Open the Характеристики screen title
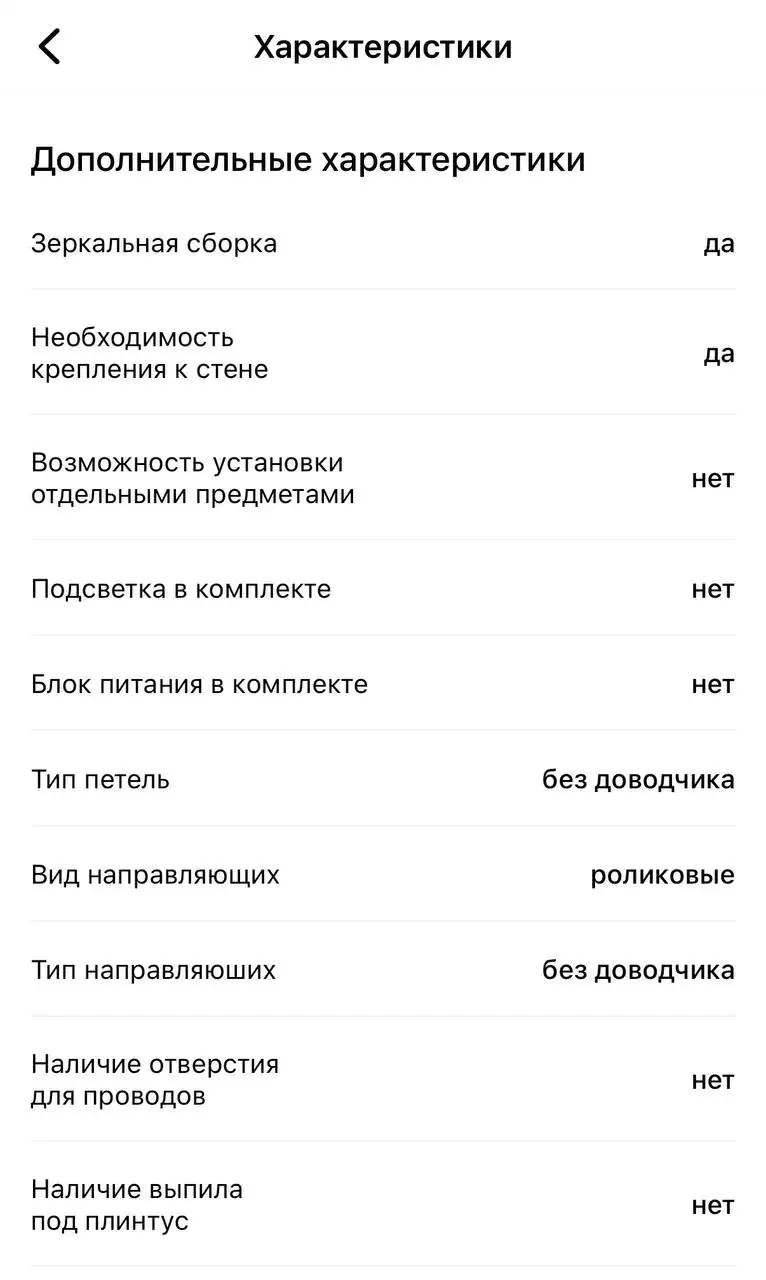 point(384,46)
